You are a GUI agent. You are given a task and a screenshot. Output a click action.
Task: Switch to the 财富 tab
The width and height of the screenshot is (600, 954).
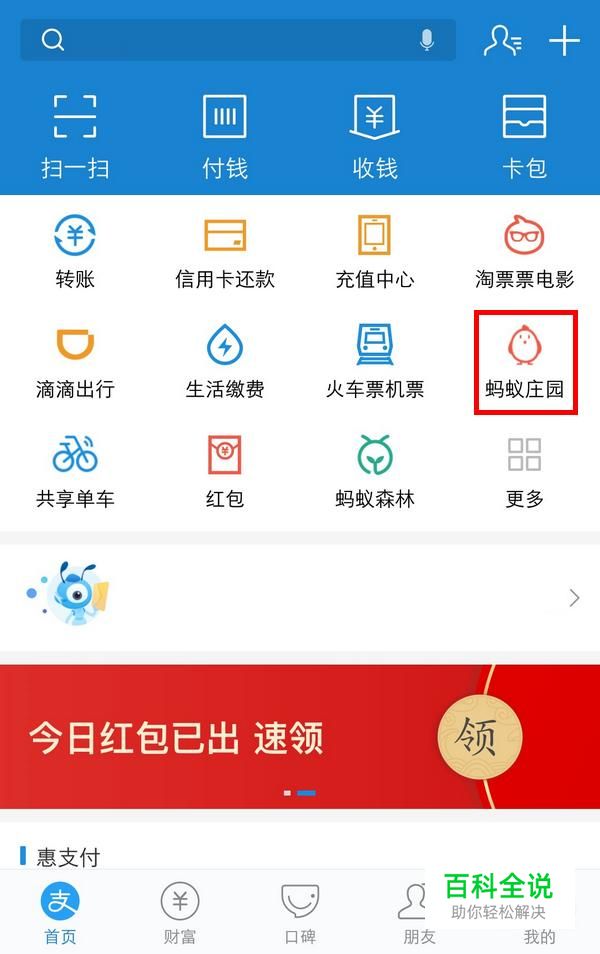[x=180, y=914]
